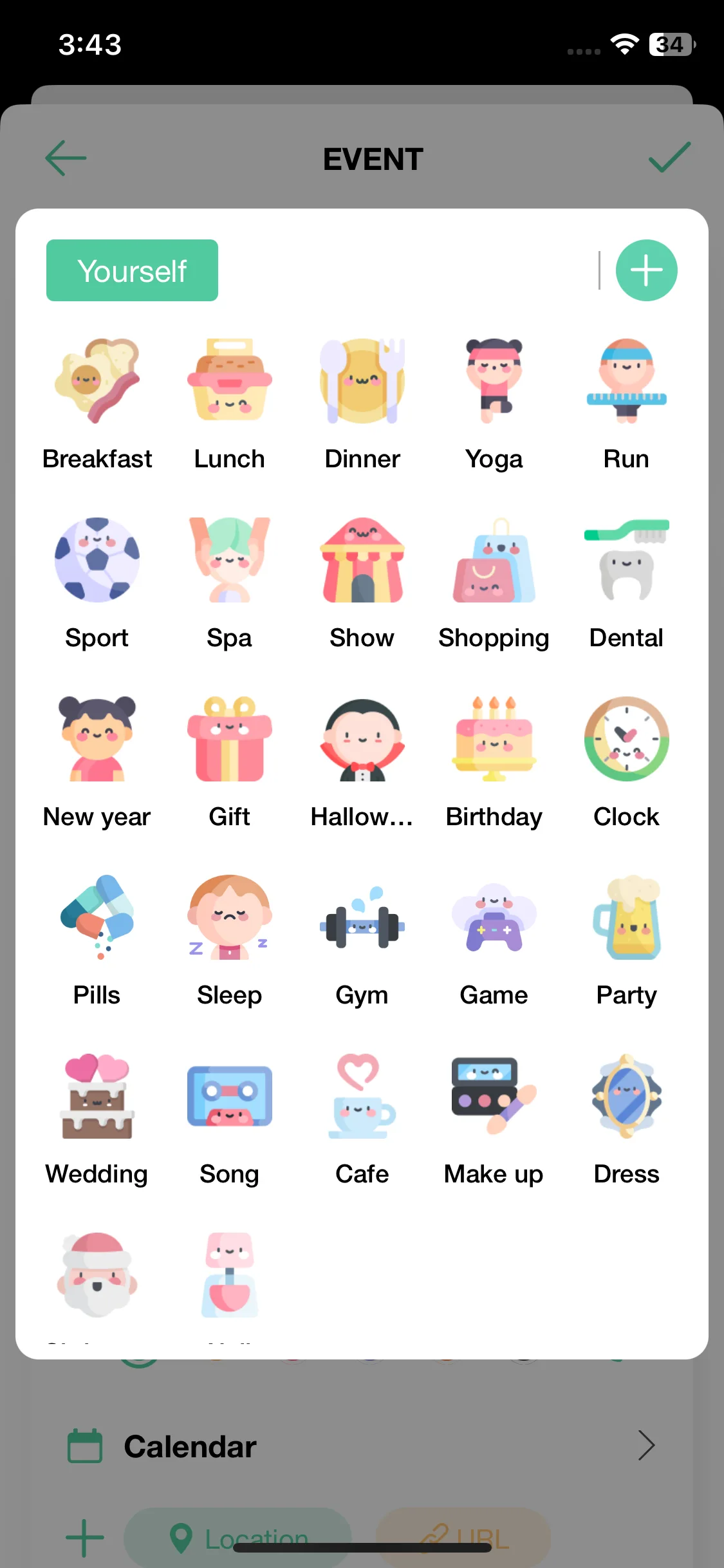Select the Yourself category tab
The width and height of the screenshot is (724, 1568).
[x=132, y=270]
